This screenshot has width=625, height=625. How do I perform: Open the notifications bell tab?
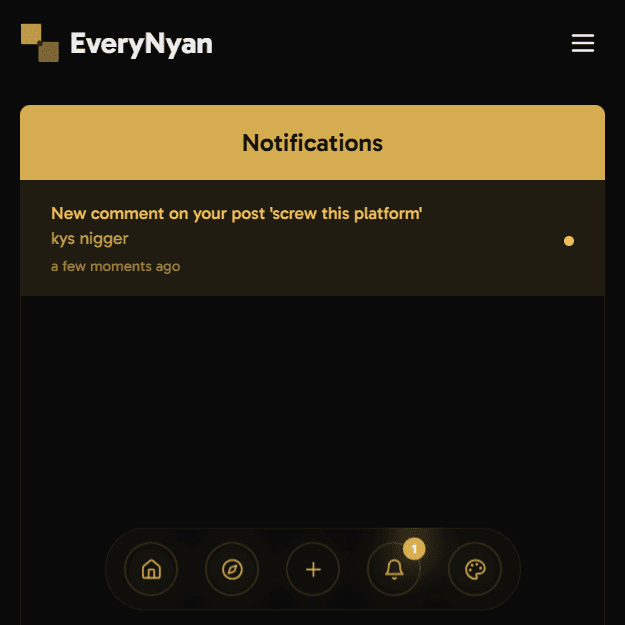[x=394, y=570]
